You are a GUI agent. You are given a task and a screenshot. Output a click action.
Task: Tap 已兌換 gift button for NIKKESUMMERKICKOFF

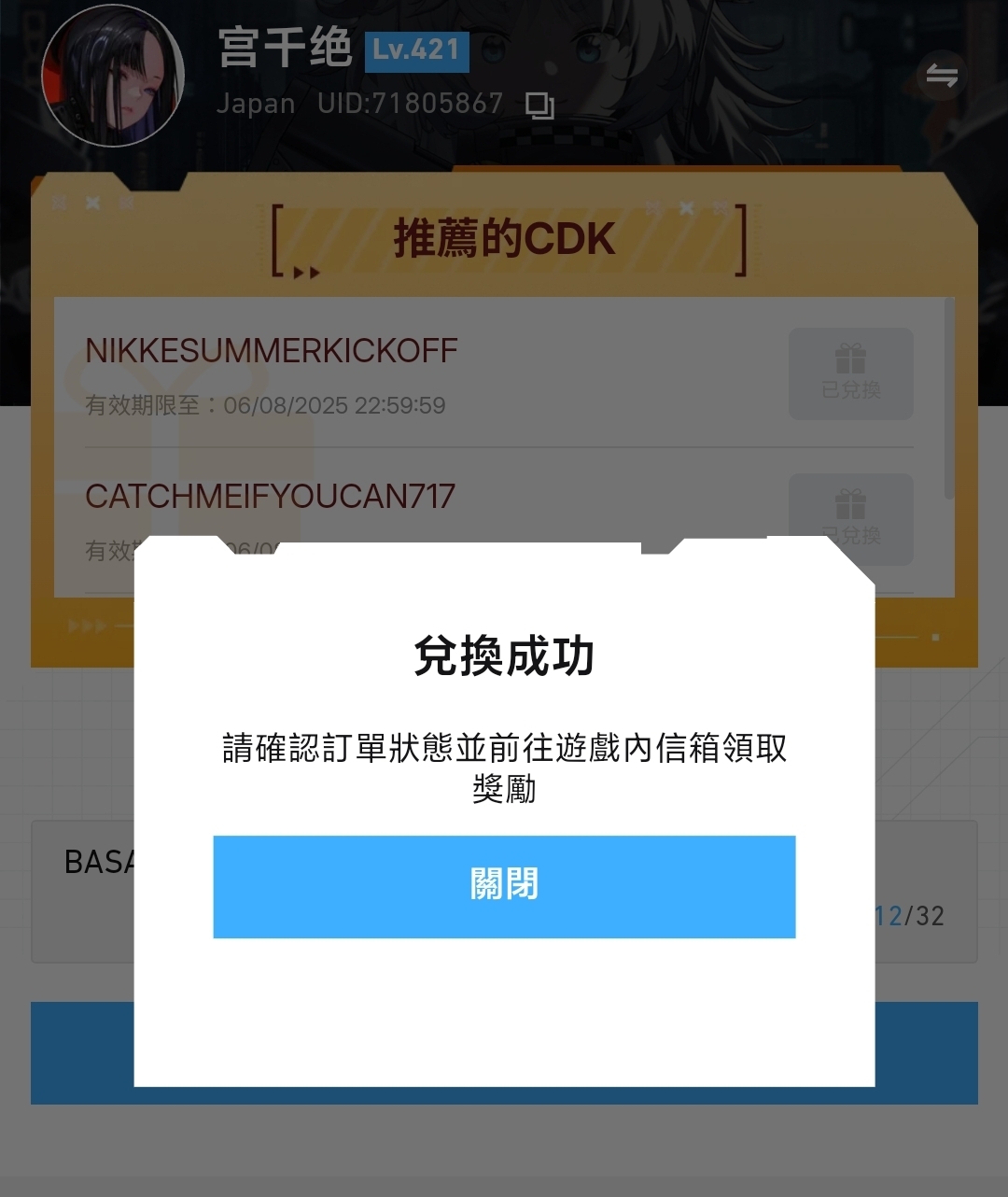[x=850, y=373]
